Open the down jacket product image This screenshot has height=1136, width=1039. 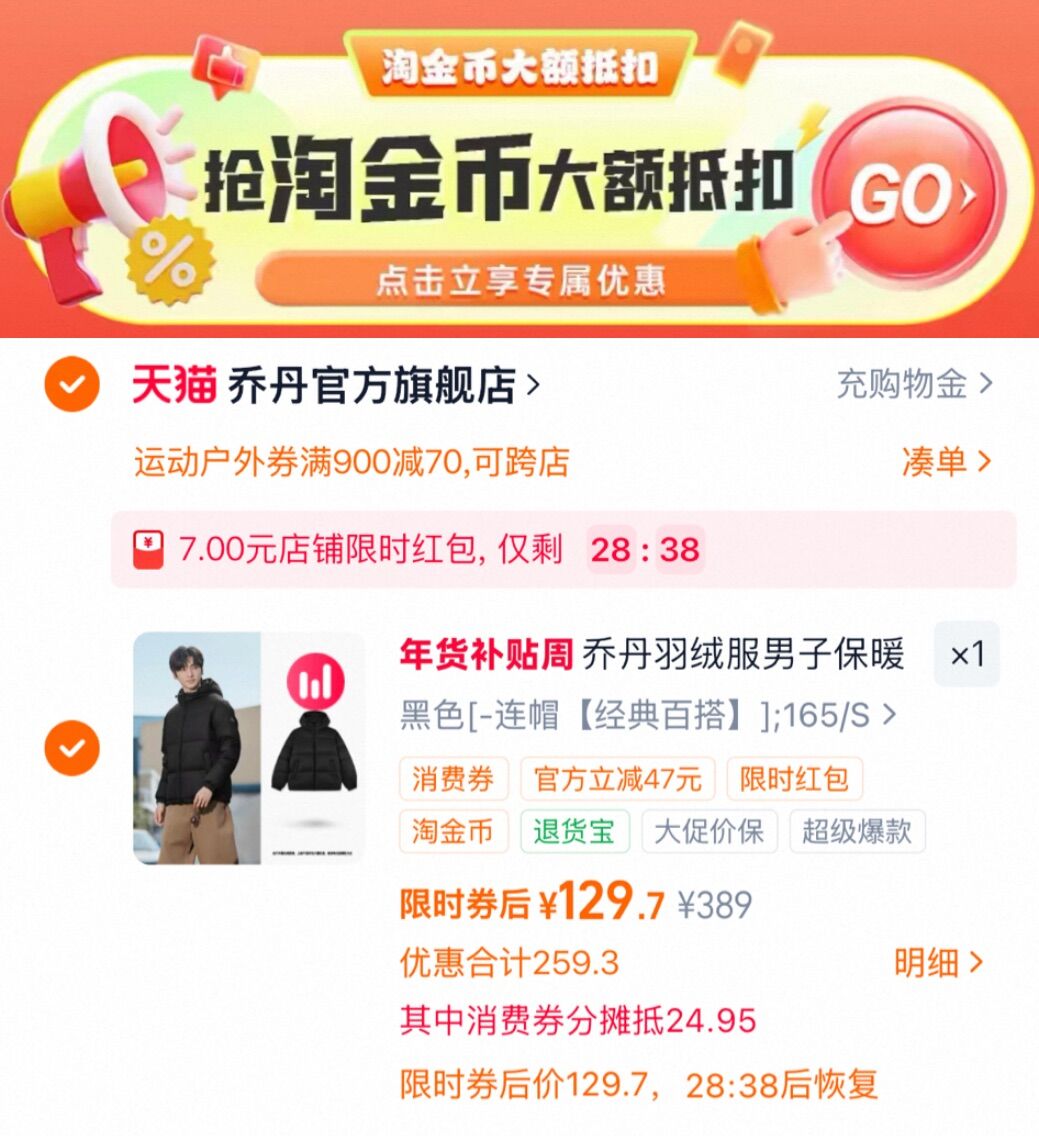(x=249, y=748)
